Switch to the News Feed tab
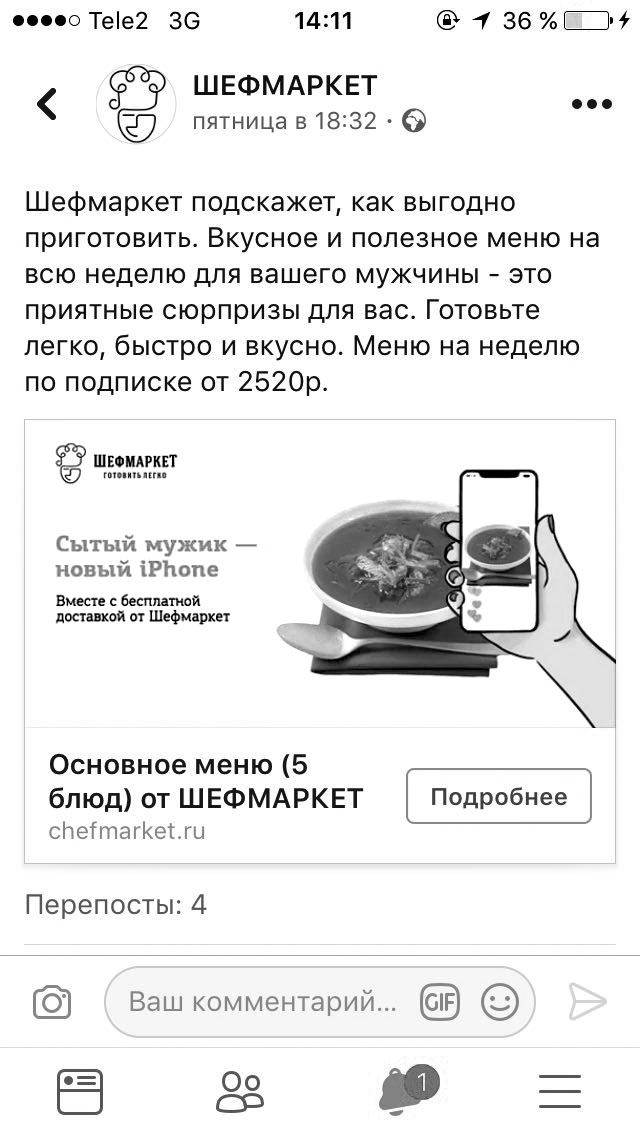 tap(79, 1089)
